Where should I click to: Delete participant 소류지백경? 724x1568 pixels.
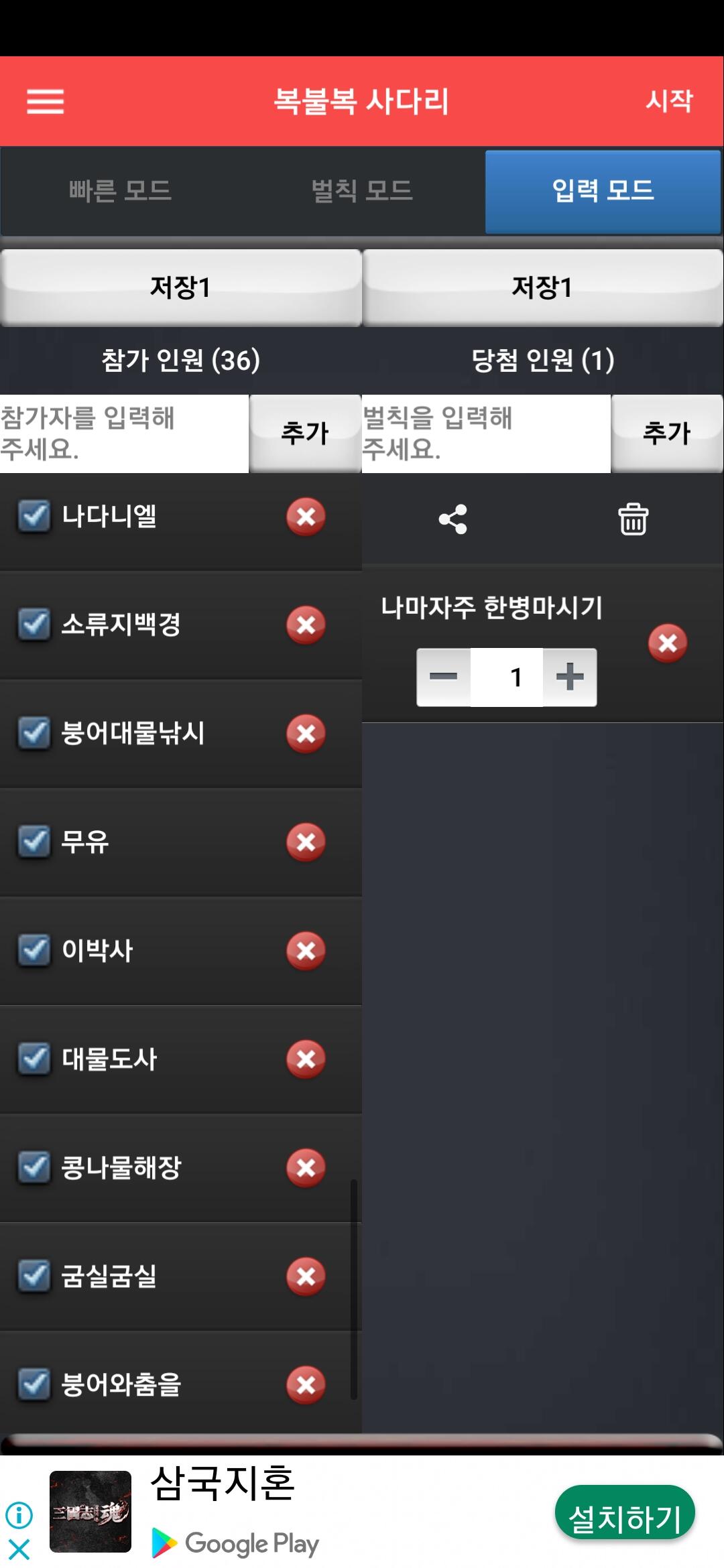point(306,625)
